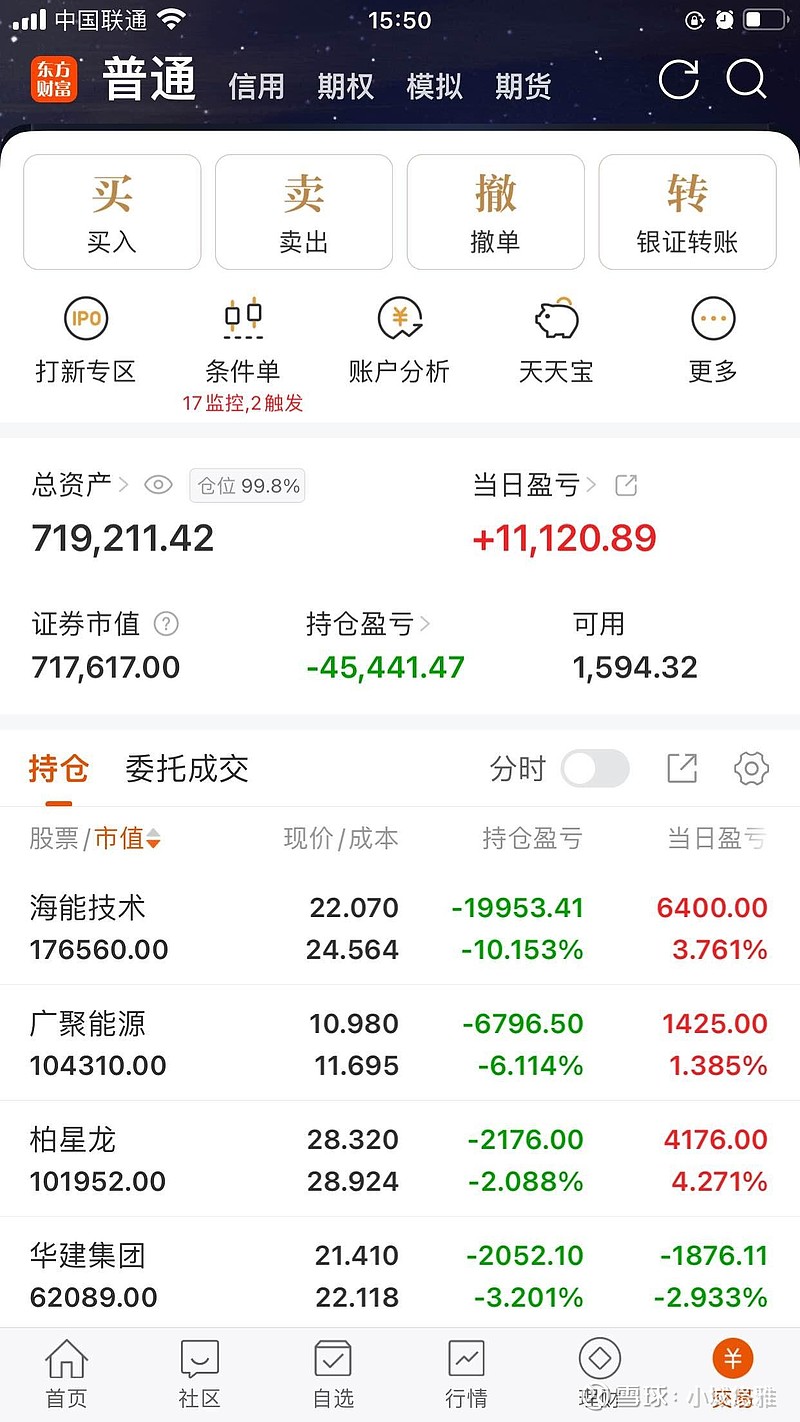Toggle the 市值 sort order arrow
This screenshot has width=800, height=1422.
pos(152,839)
